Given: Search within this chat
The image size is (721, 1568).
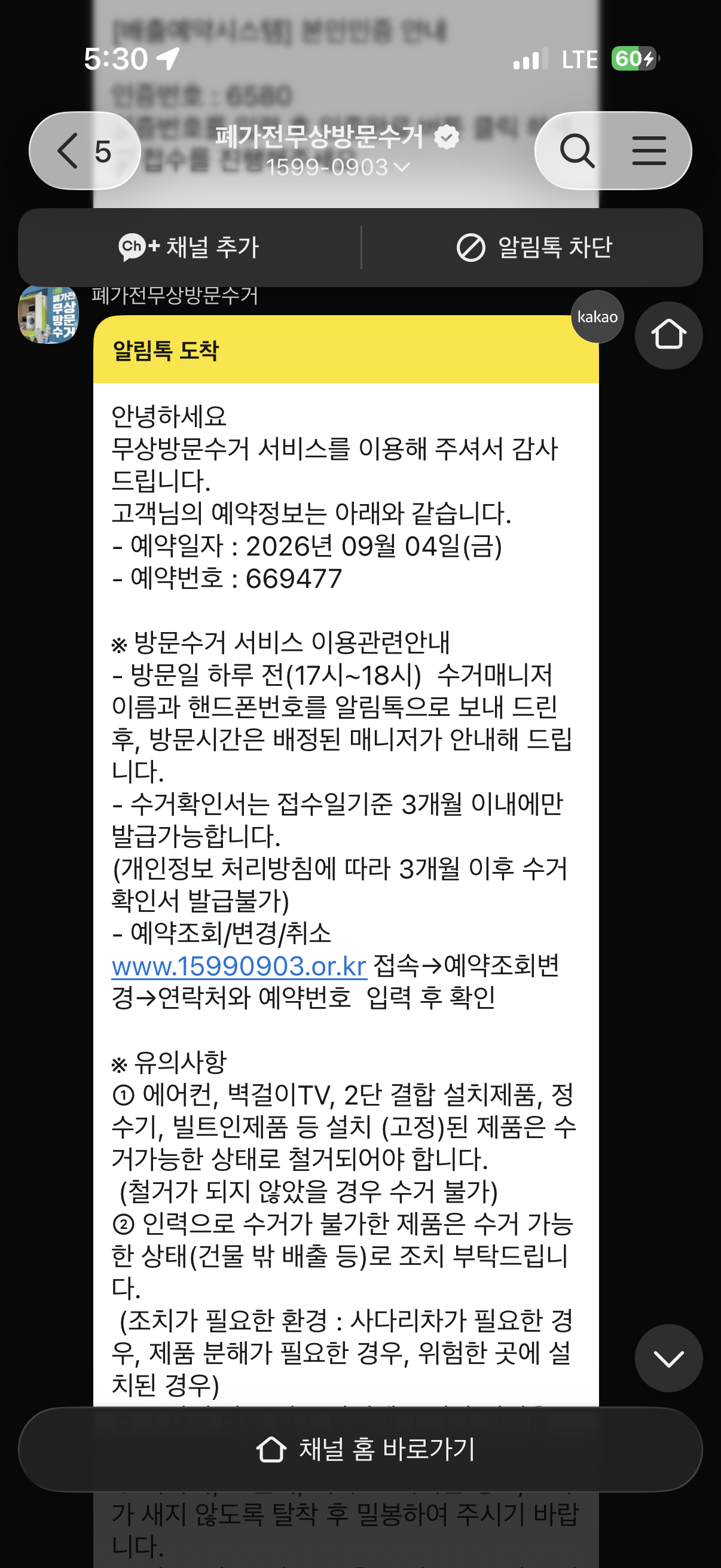Looking at the screenshot, I should tap(577, 150).
